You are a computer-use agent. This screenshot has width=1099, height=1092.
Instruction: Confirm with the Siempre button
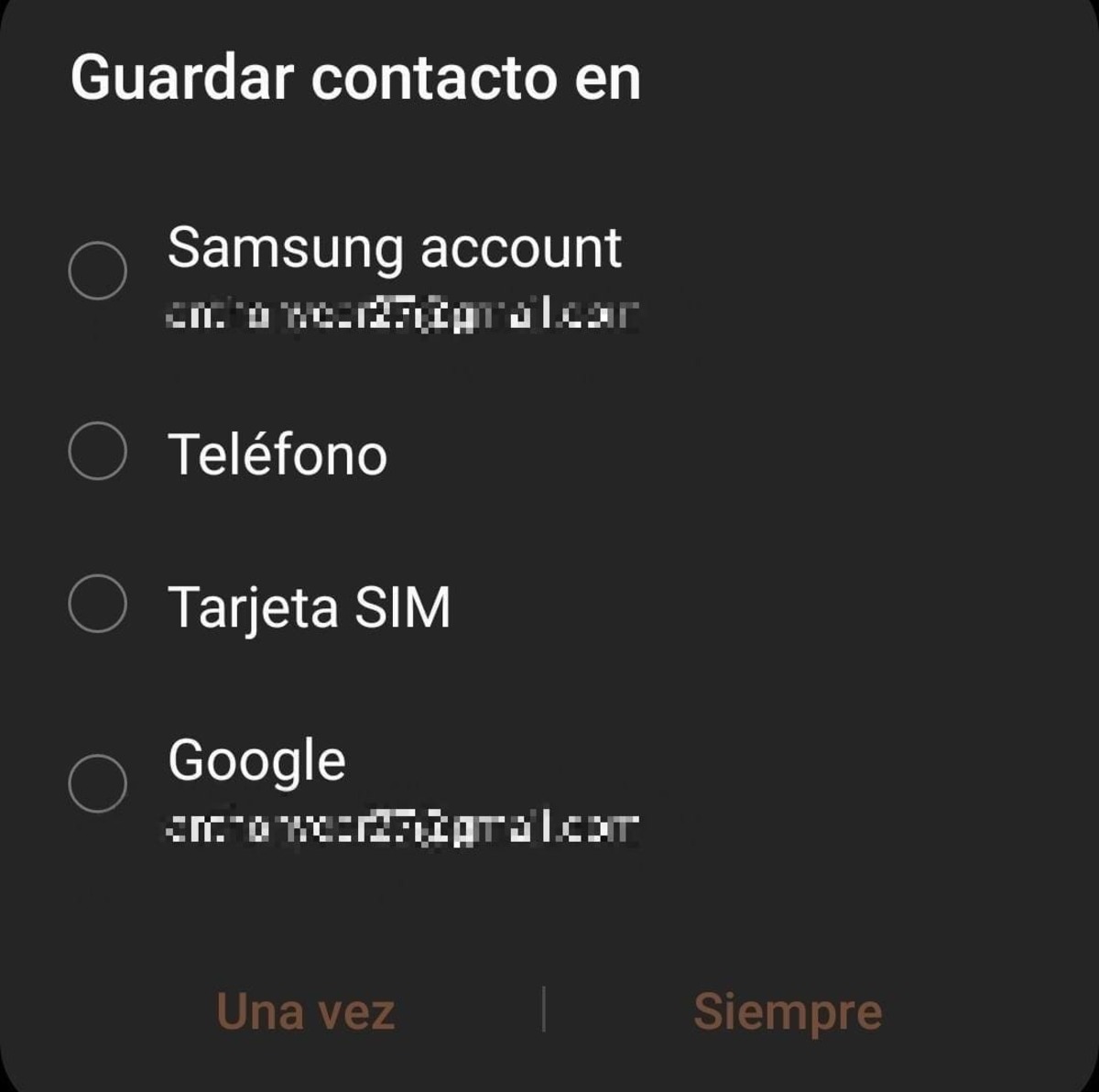[x=787, y=1011]
